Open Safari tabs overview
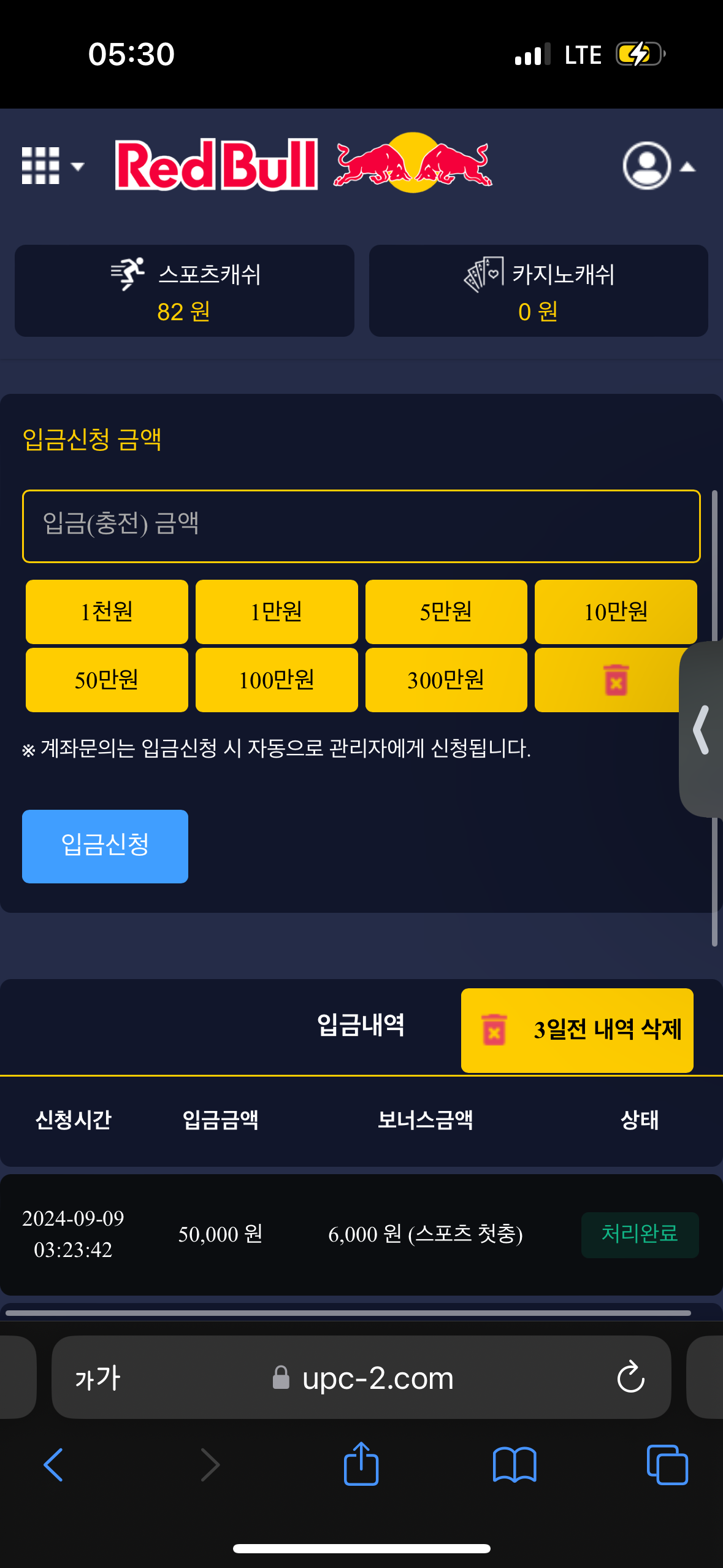This screenshot has height=1568, width=723. pos(667,1465)
